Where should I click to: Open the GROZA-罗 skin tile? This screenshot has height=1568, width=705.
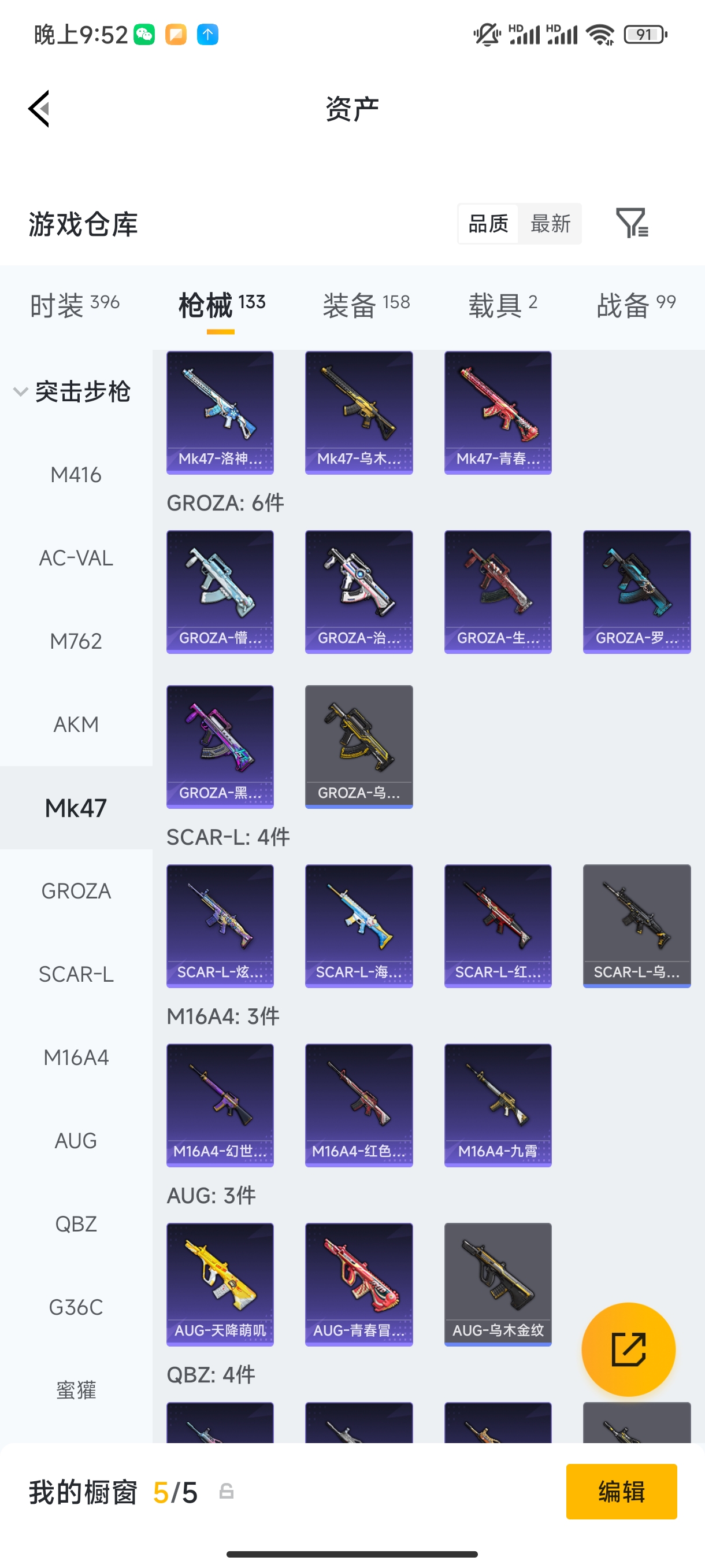coord(636,591)
